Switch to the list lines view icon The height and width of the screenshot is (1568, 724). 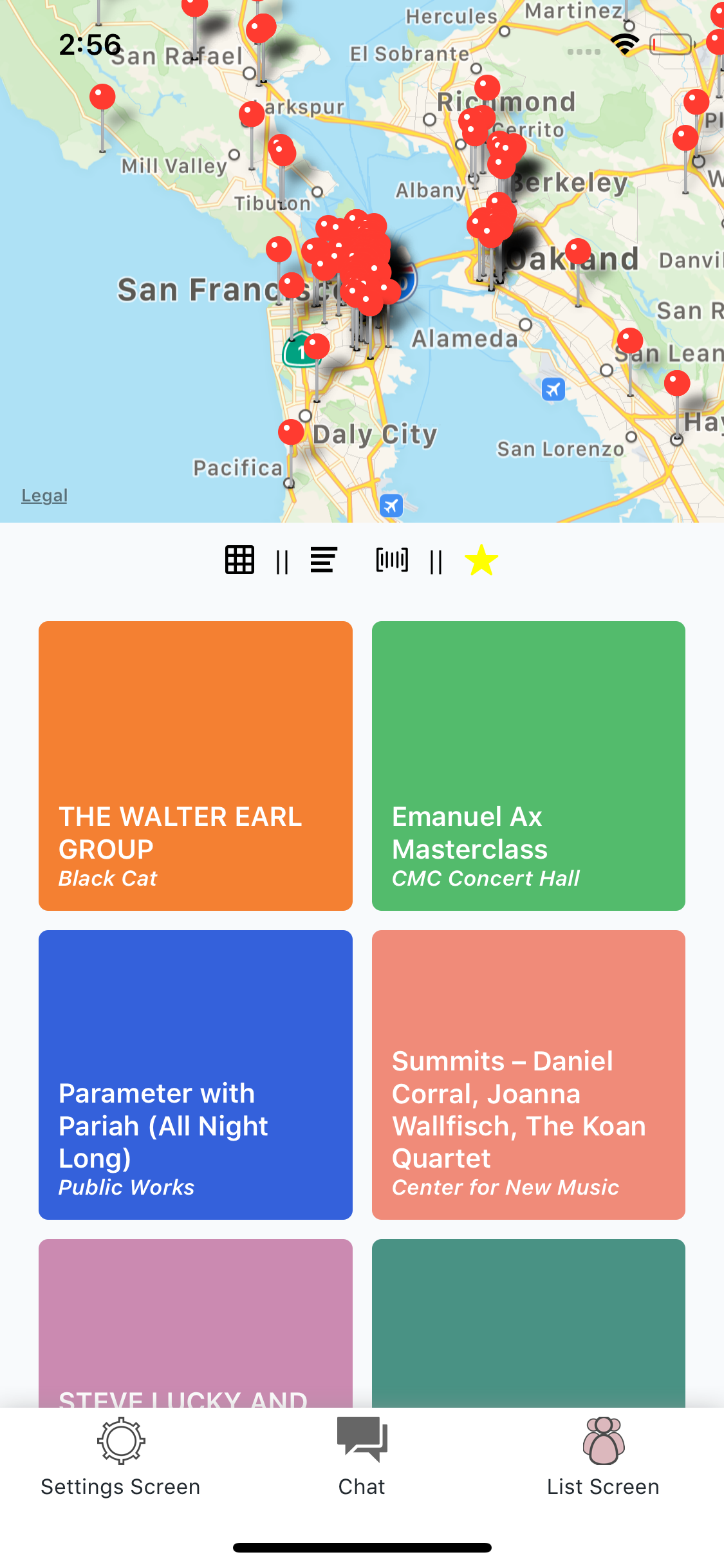tap(323, 560)
